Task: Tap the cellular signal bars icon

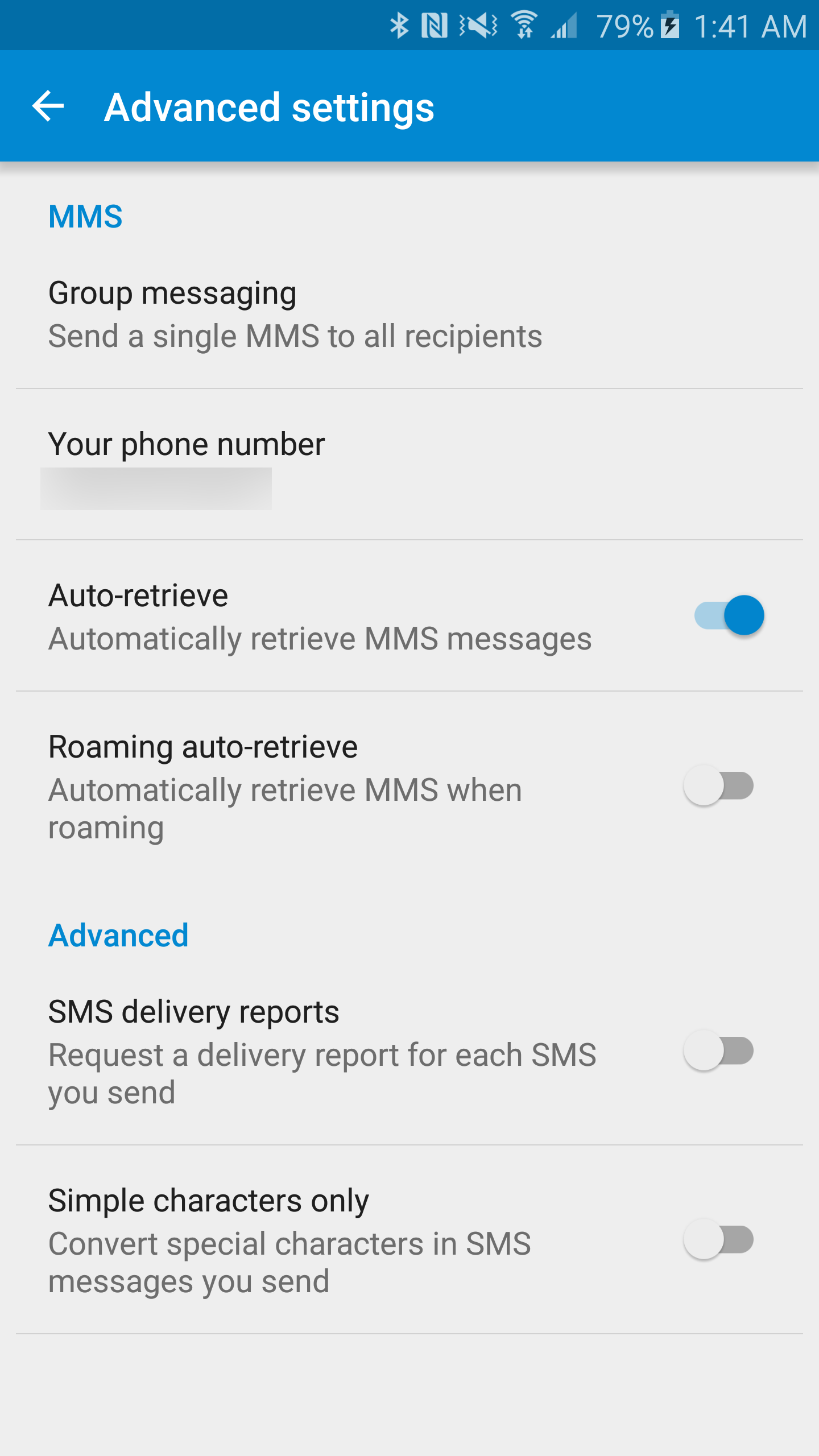Action: click(x=565, y=24)
